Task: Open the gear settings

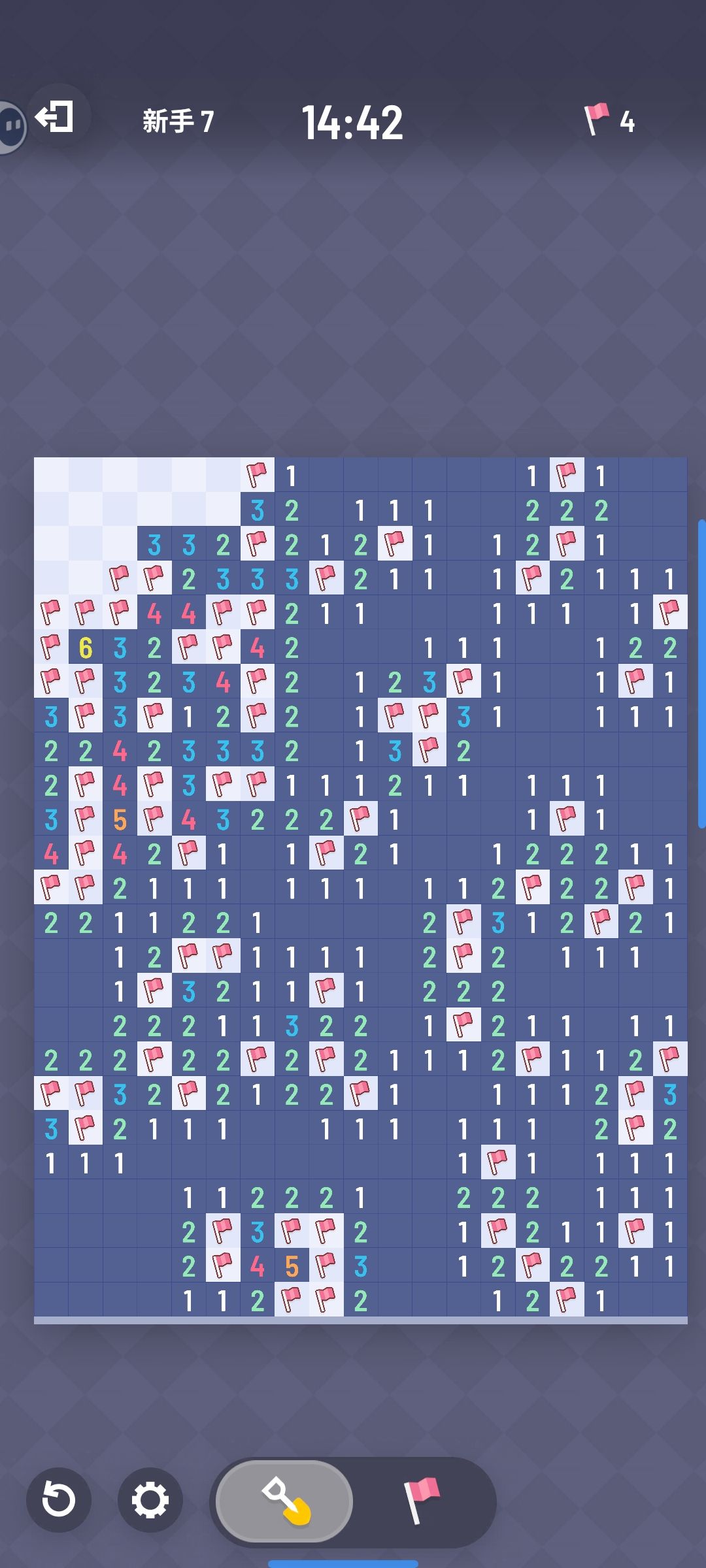Action: pyautogui.click(x=150, y=1499)
